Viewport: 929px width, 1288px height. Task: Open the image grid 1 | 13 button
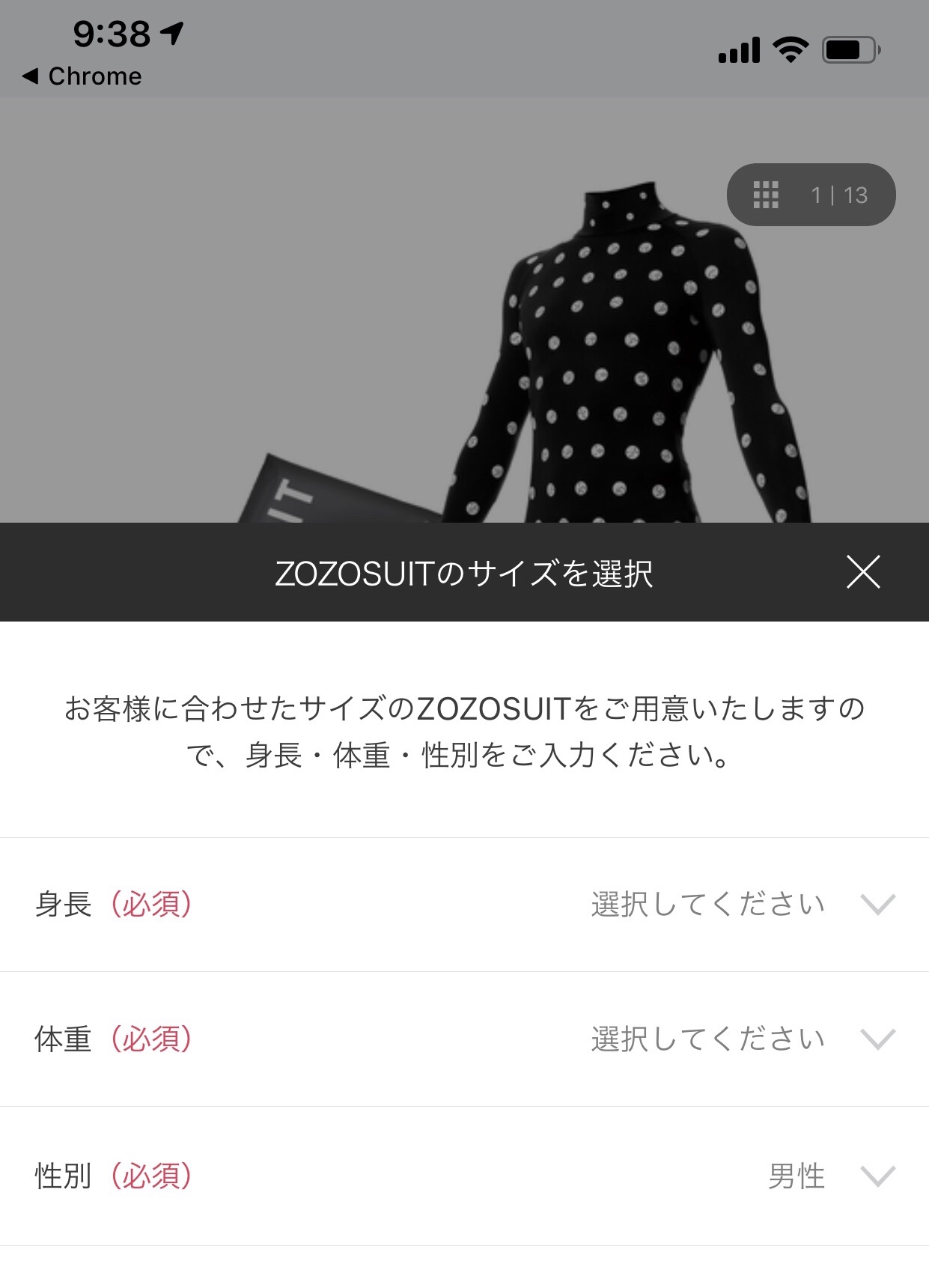[811, 195]
